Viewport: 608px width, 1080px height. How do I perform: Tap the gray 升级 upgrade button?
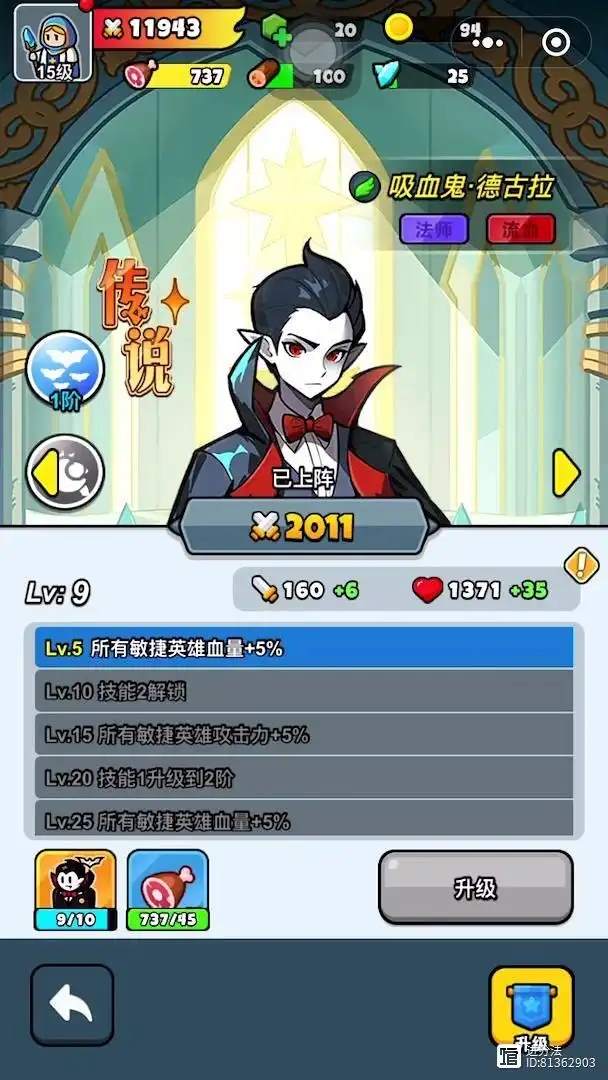pyautogui.click(x=475, y=887)
